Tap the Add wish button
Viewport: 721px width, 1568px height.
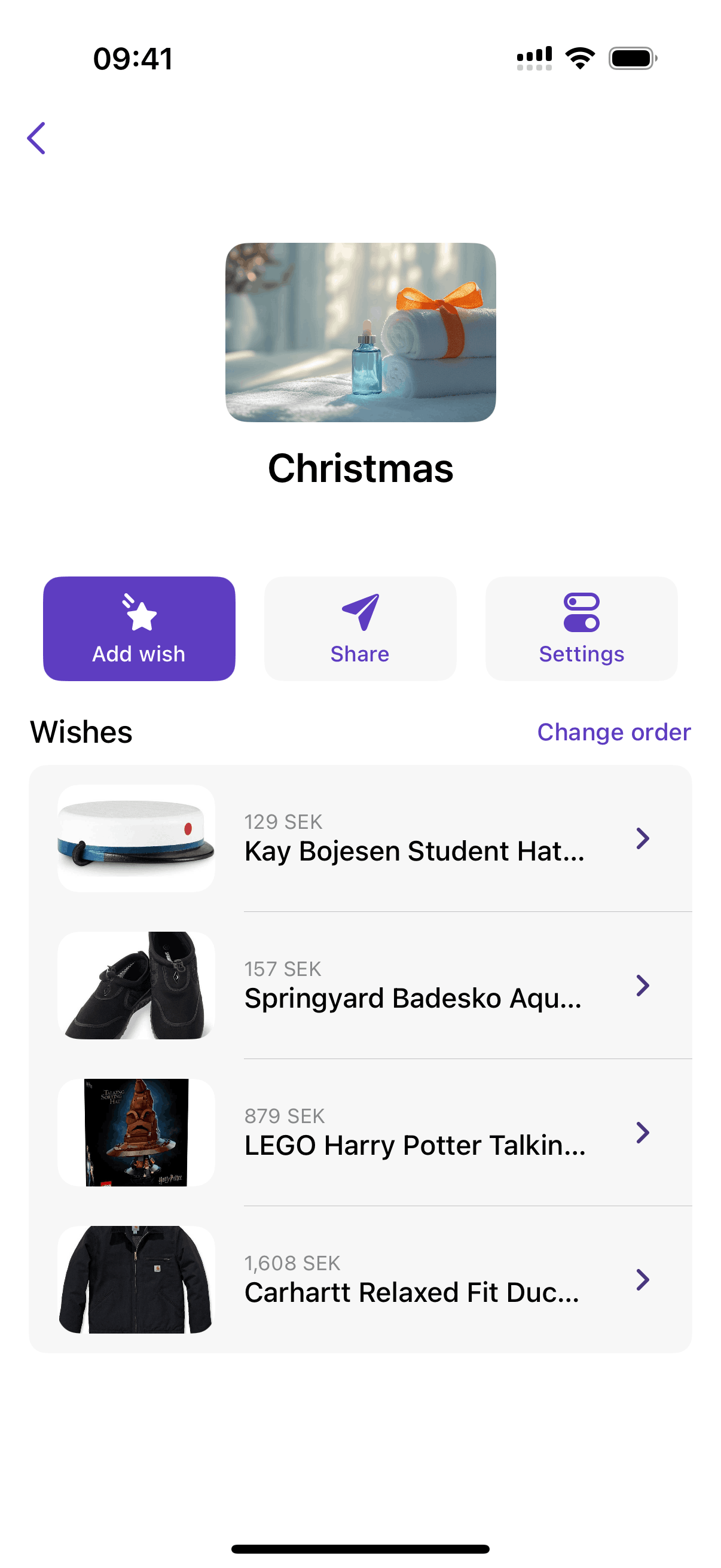(139, 628)
